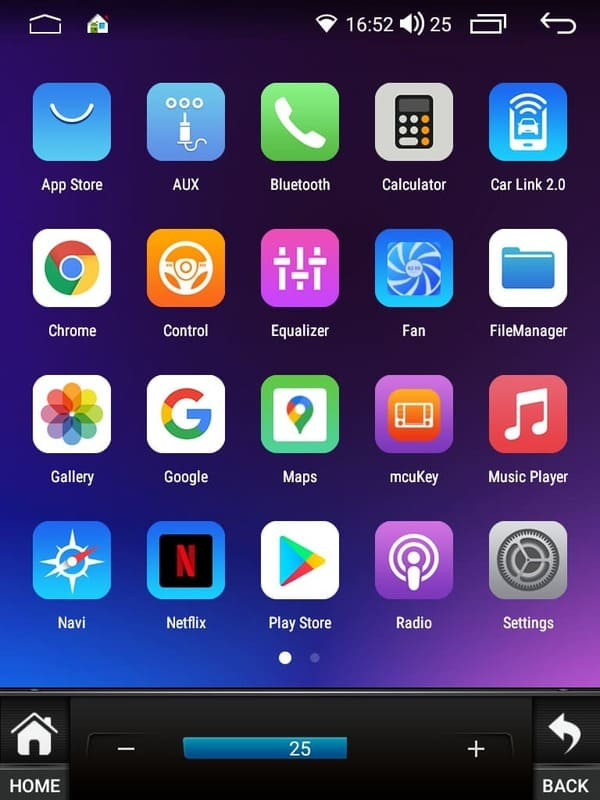Open the Bluetooth phone app
The width and height of the screenshot is (600, 800).
pos(300,122)
